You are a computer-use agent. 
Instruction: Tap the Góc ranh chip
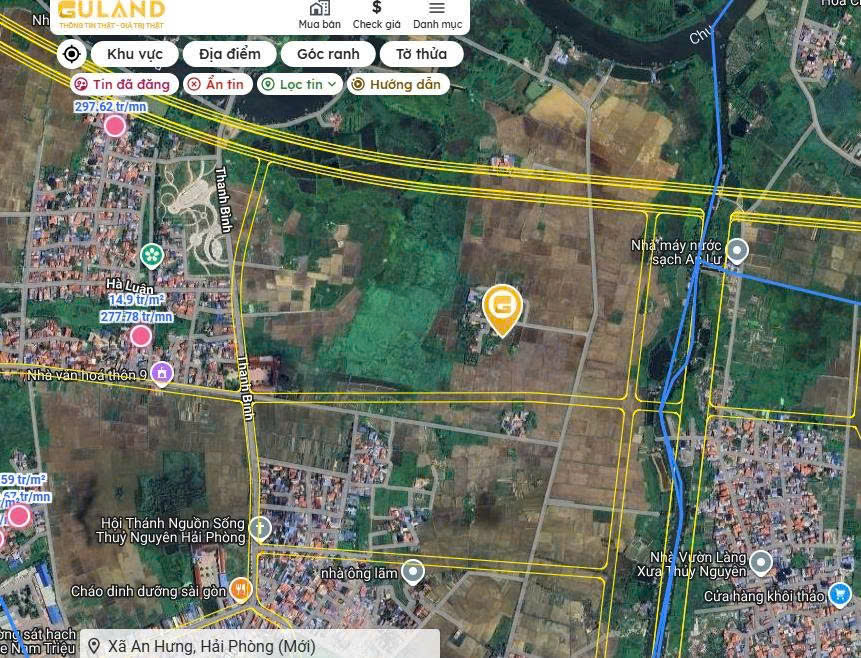click(328, 54)
